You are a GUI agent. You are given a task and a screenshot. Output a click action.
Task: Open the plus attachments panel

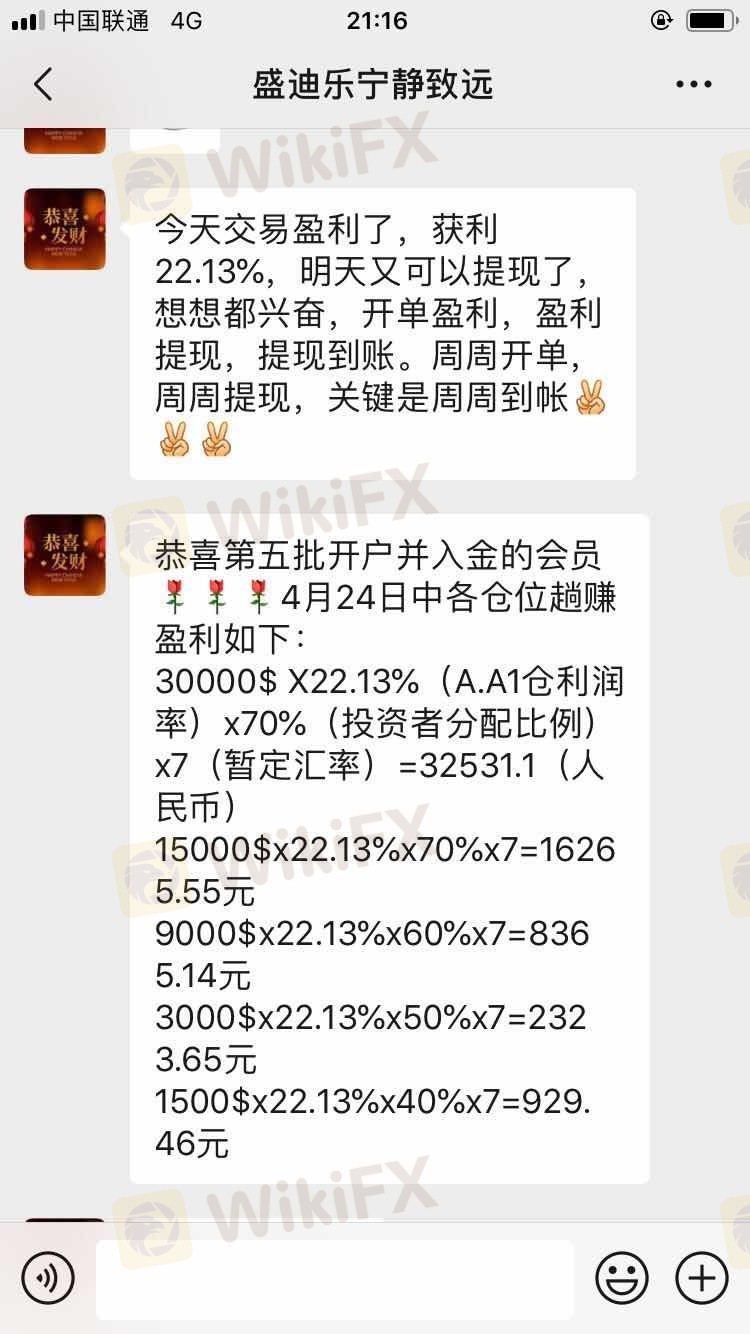click(x=702, y=1278)
